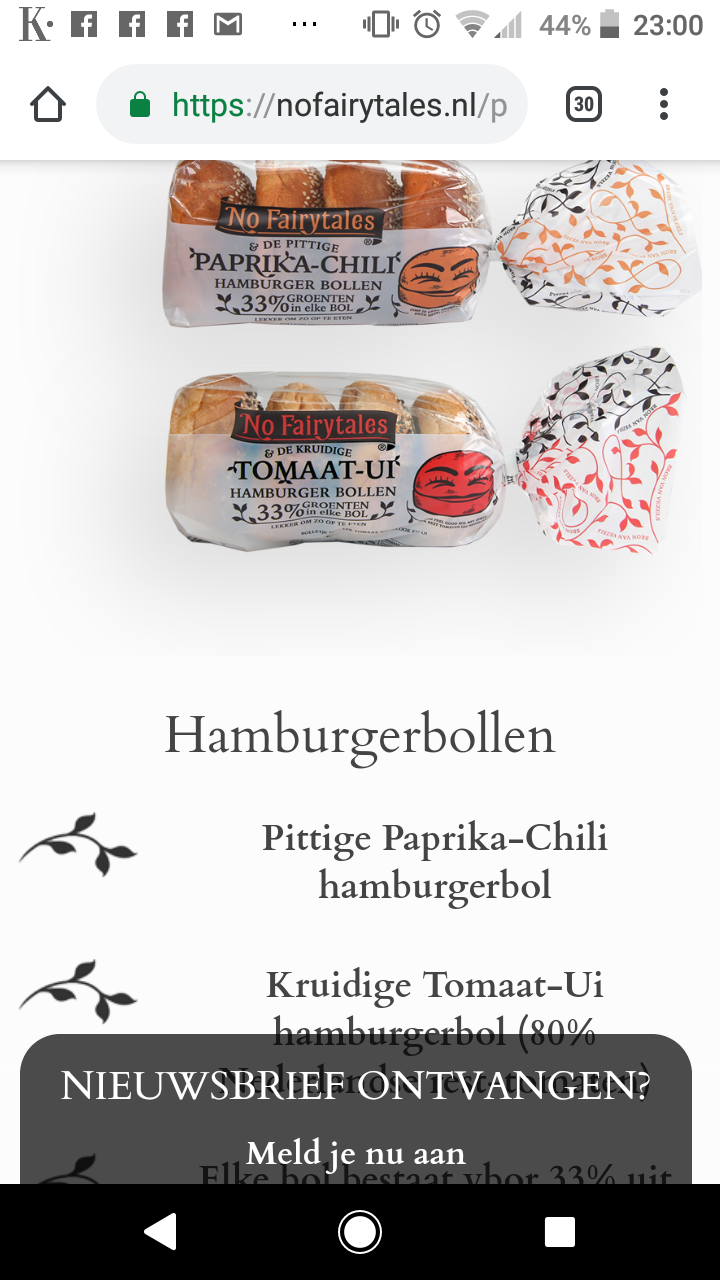Viewport: 720px width, 1280px height.
Task: Tap Meld je nu aan newsletter signup
Action: tap(356, 1153)
